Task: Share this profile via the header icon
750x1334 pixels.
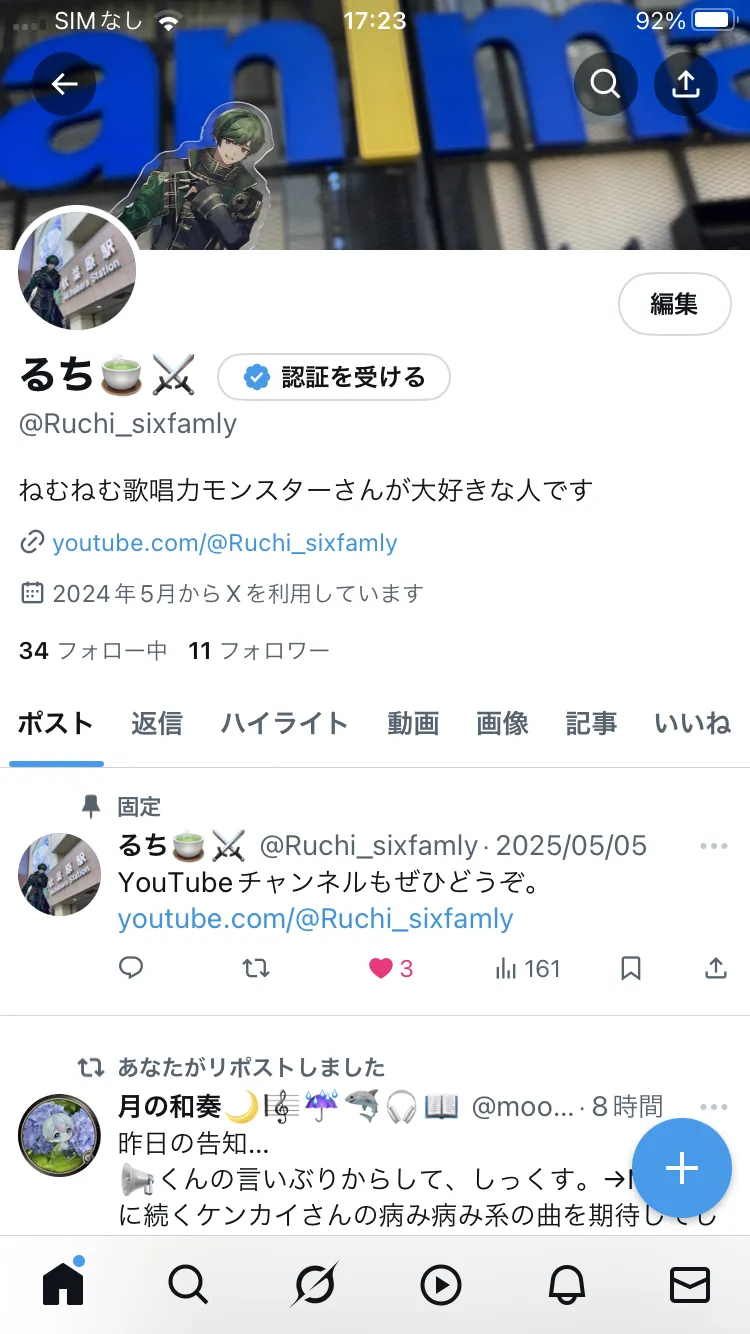Action: pos(686,84)
